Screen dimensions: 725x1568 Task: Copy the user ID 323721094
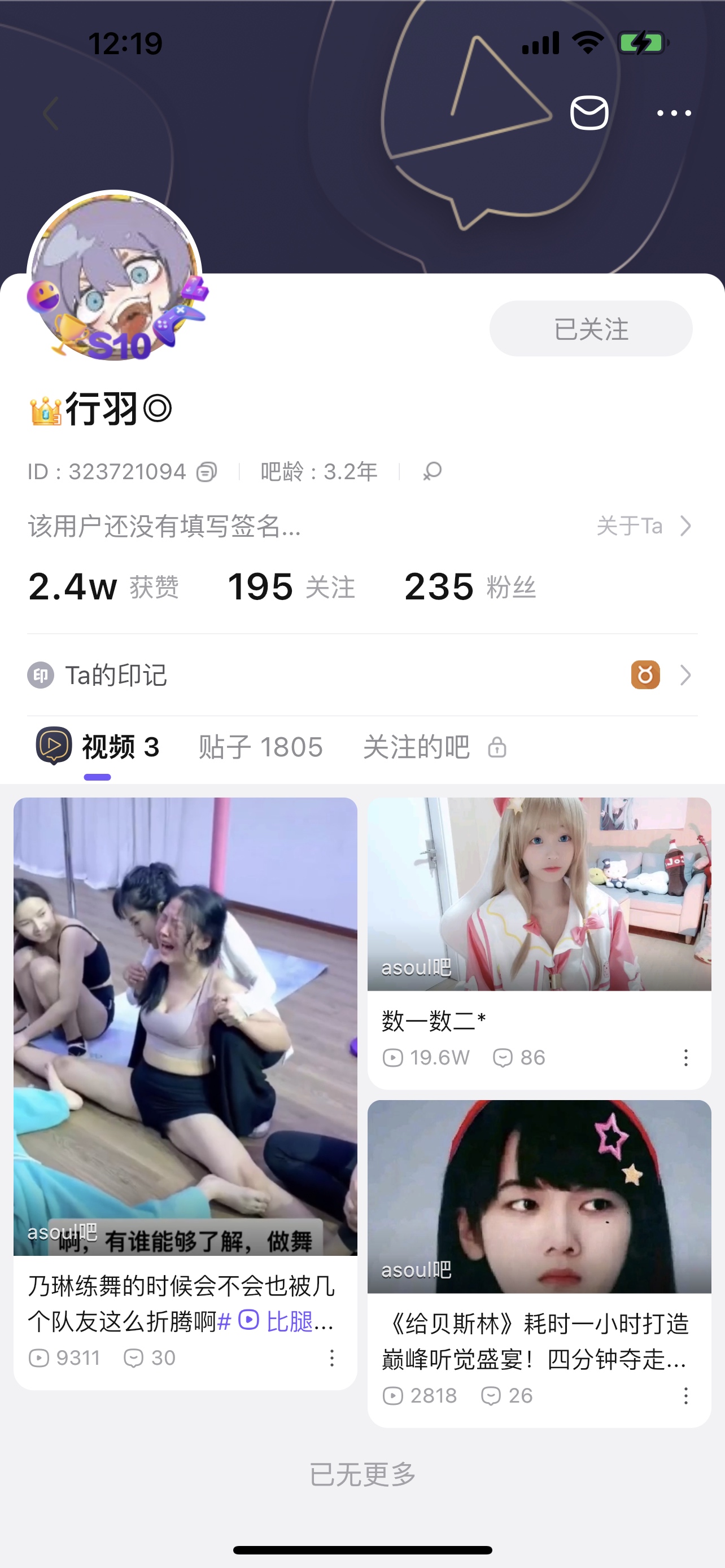(x=206, y=472)
